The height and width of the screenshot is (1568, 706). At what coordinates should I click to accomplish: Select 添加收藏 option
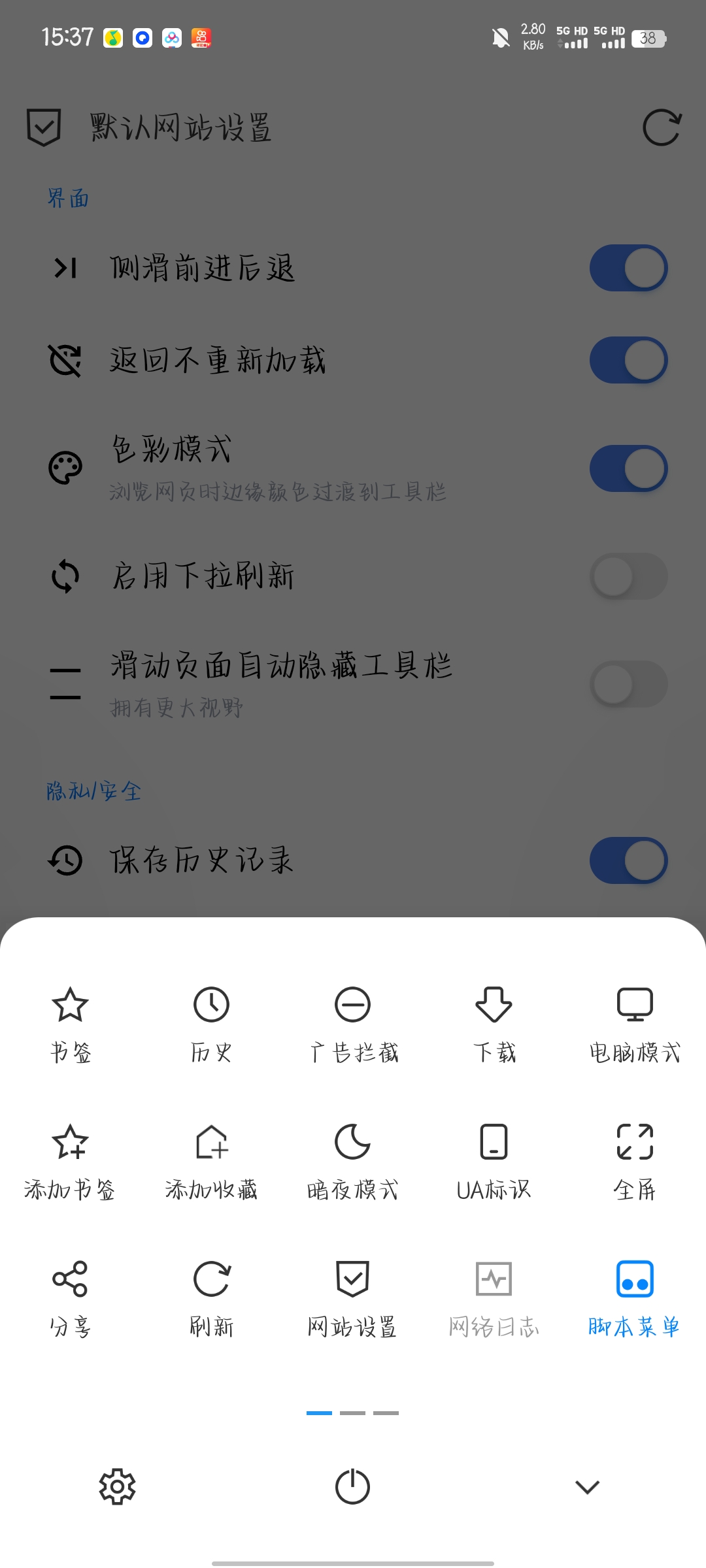tap(211, 1160)
